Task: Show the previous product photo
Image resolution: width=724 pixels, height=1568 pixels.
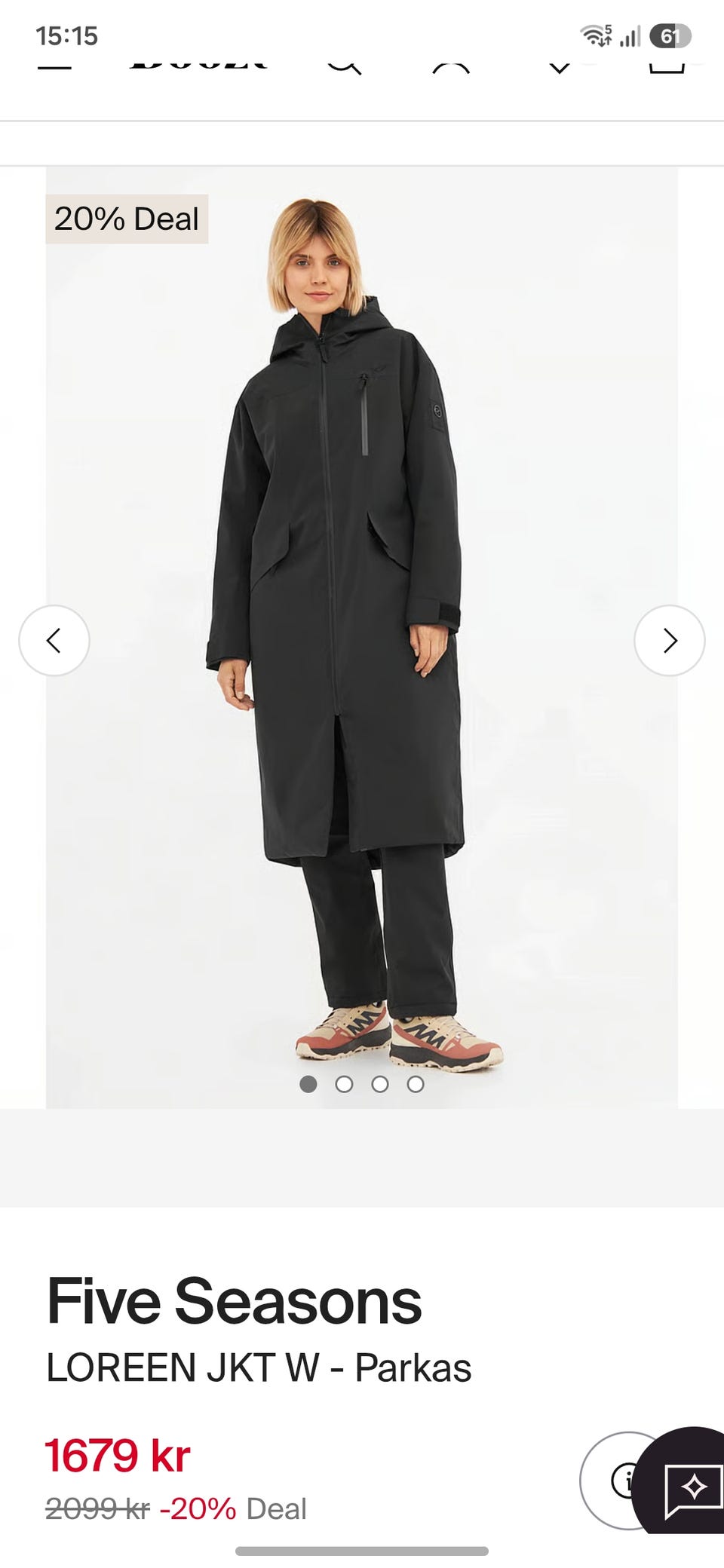Action: pos(54,641)
